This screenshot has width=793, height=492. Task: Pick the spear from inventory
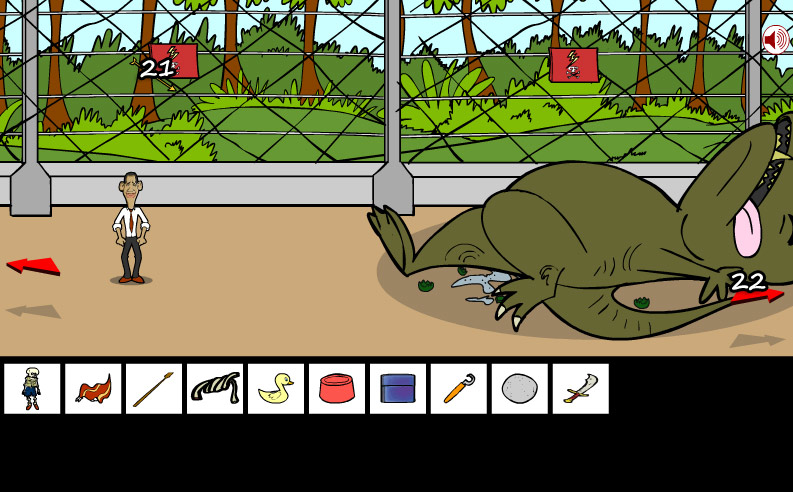(x=154, y=388)
